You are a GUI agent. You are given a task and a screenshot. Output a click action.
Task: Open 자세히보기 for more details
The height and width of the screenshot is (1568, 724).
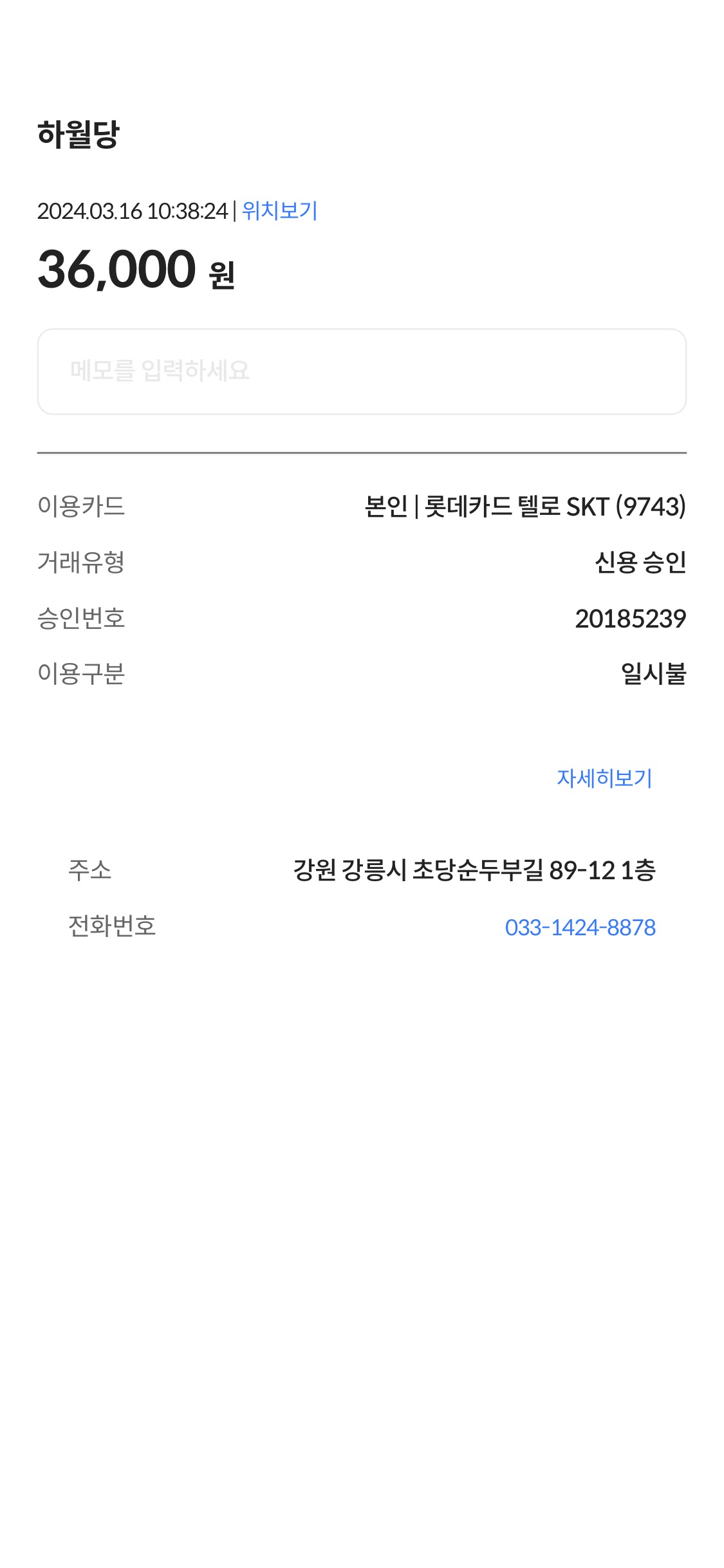(x=604, y=778)
